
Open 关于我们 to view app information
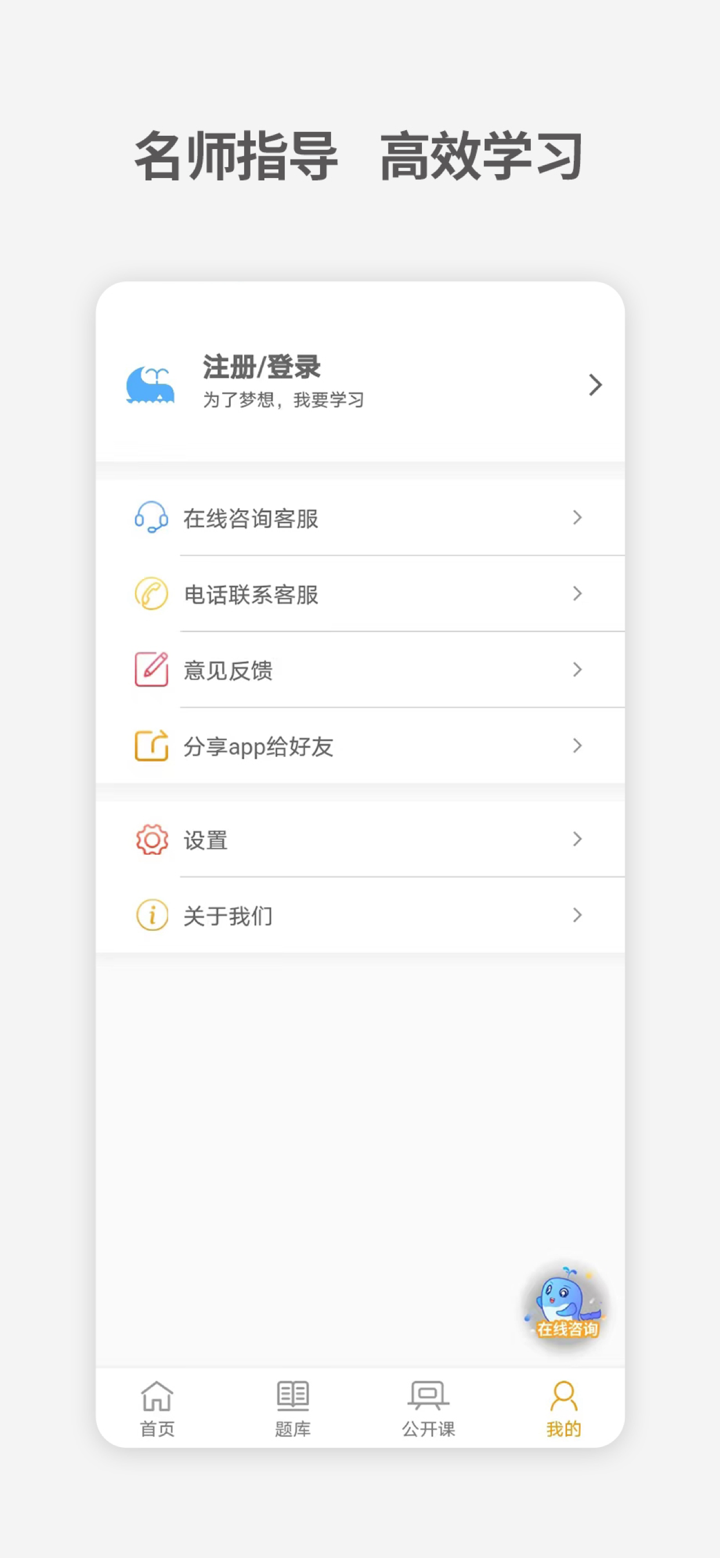360,915
